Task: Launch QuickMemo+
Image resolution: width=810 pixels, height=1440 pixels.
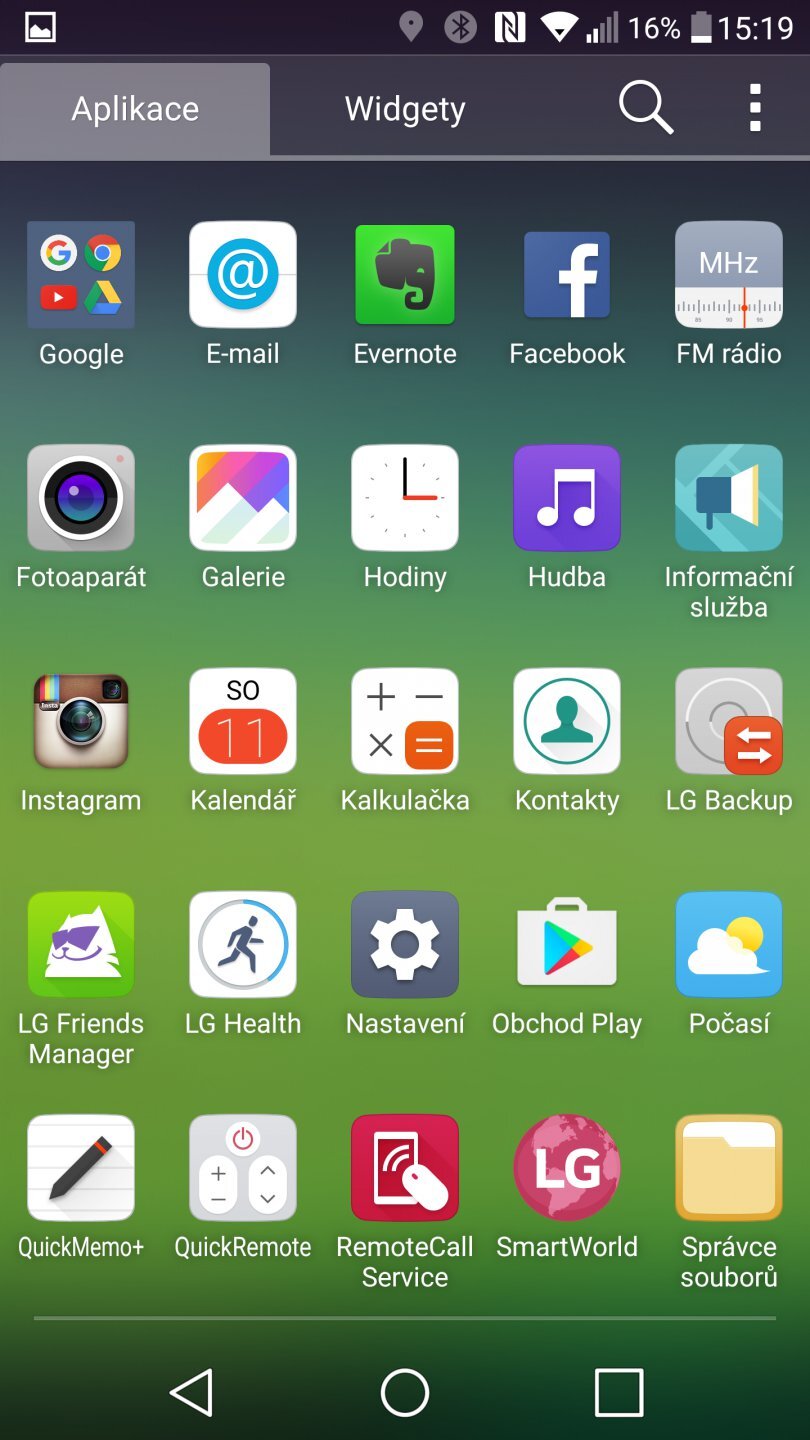Action: coord(80,1167)
